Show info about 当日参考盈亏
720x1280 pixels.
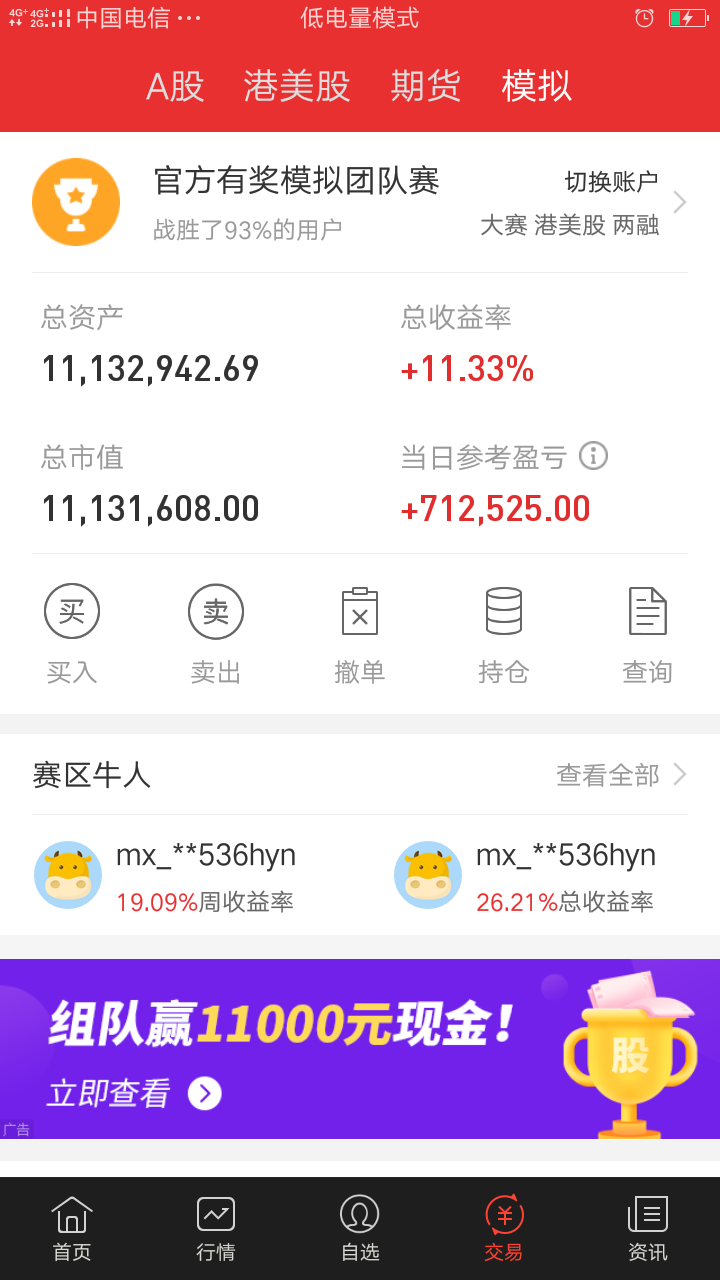[x=593, y=456]
